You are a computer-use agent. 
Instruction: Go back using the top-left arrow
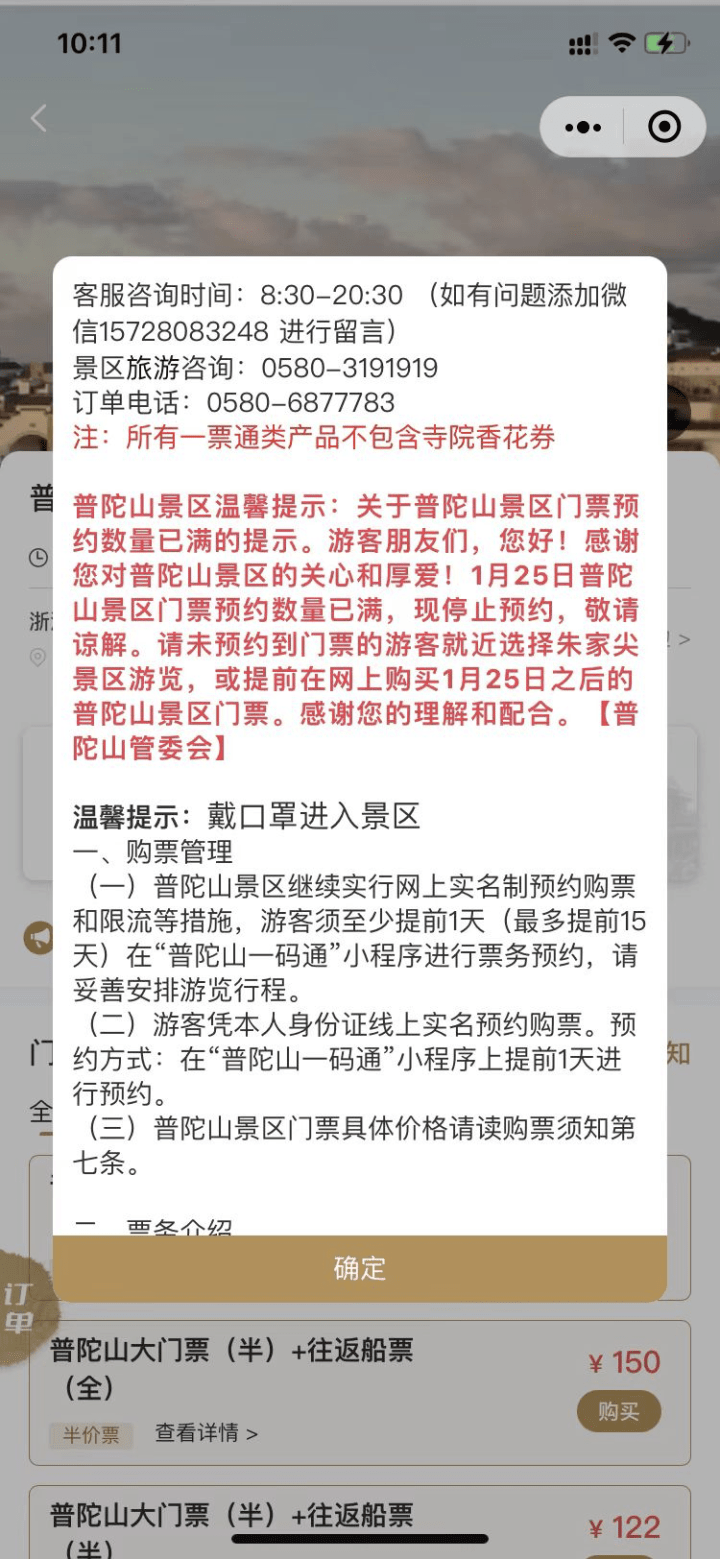tap(39, 118)
